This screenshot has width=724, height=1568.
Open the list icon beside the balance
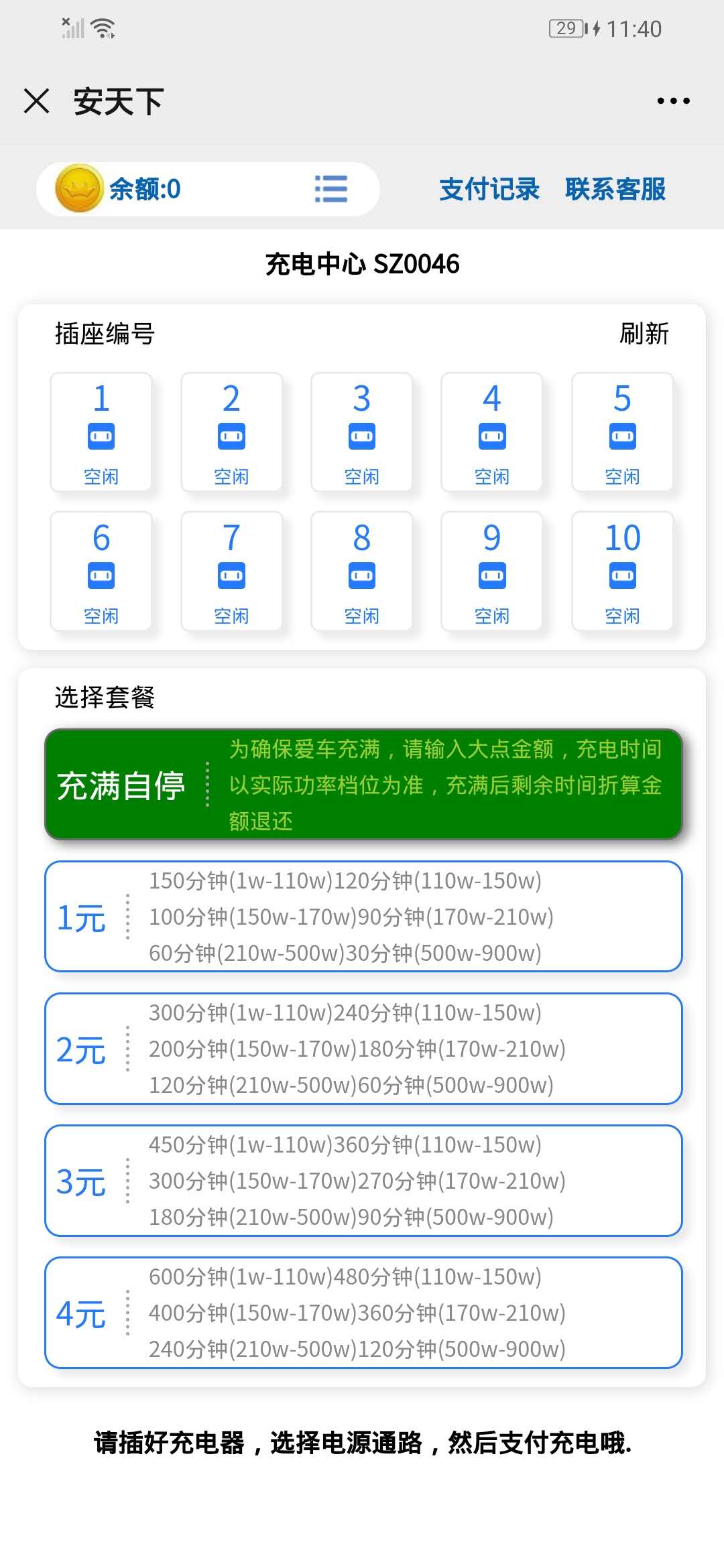coord(330,190)
